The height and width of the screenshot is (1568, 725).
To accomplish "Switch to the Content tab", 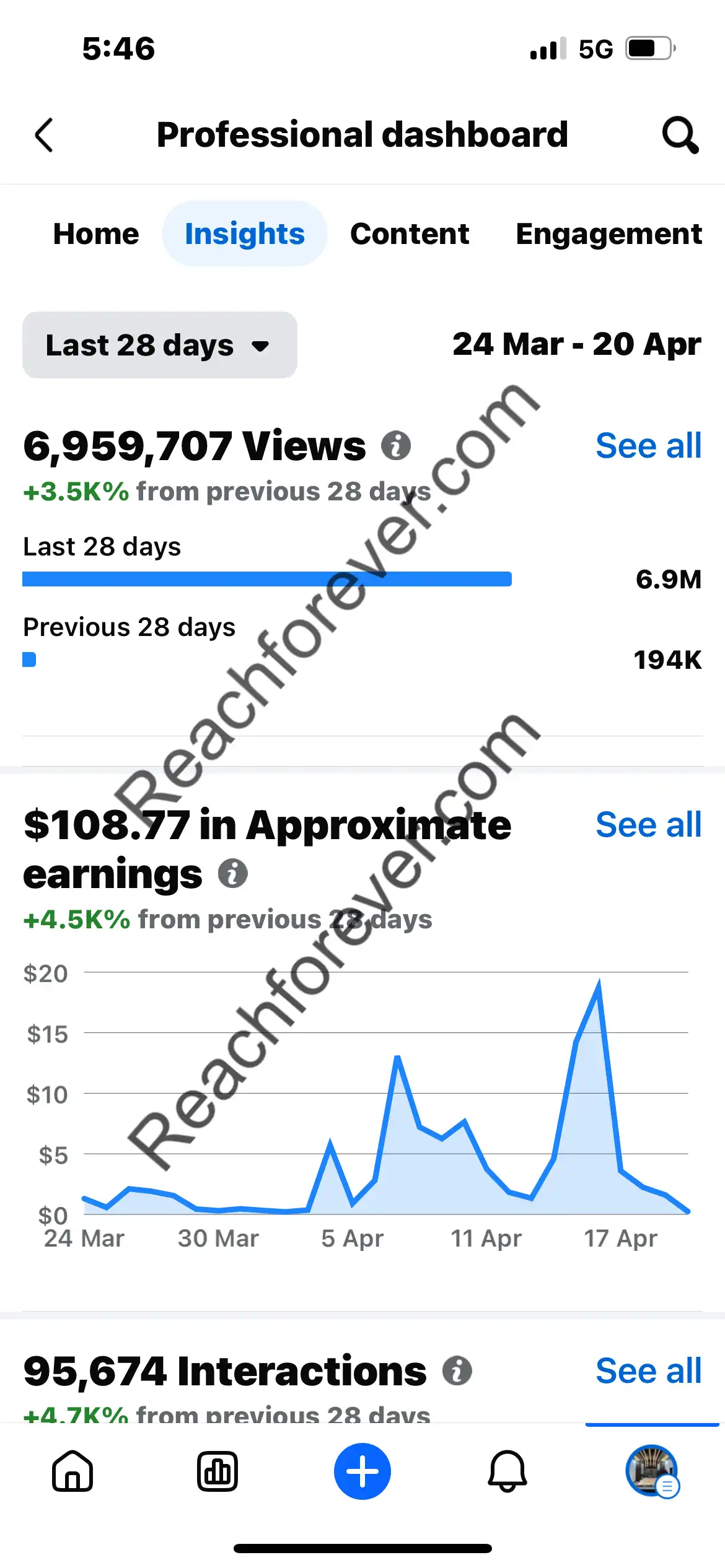I will pyautogui.click(x=410, y=234).
